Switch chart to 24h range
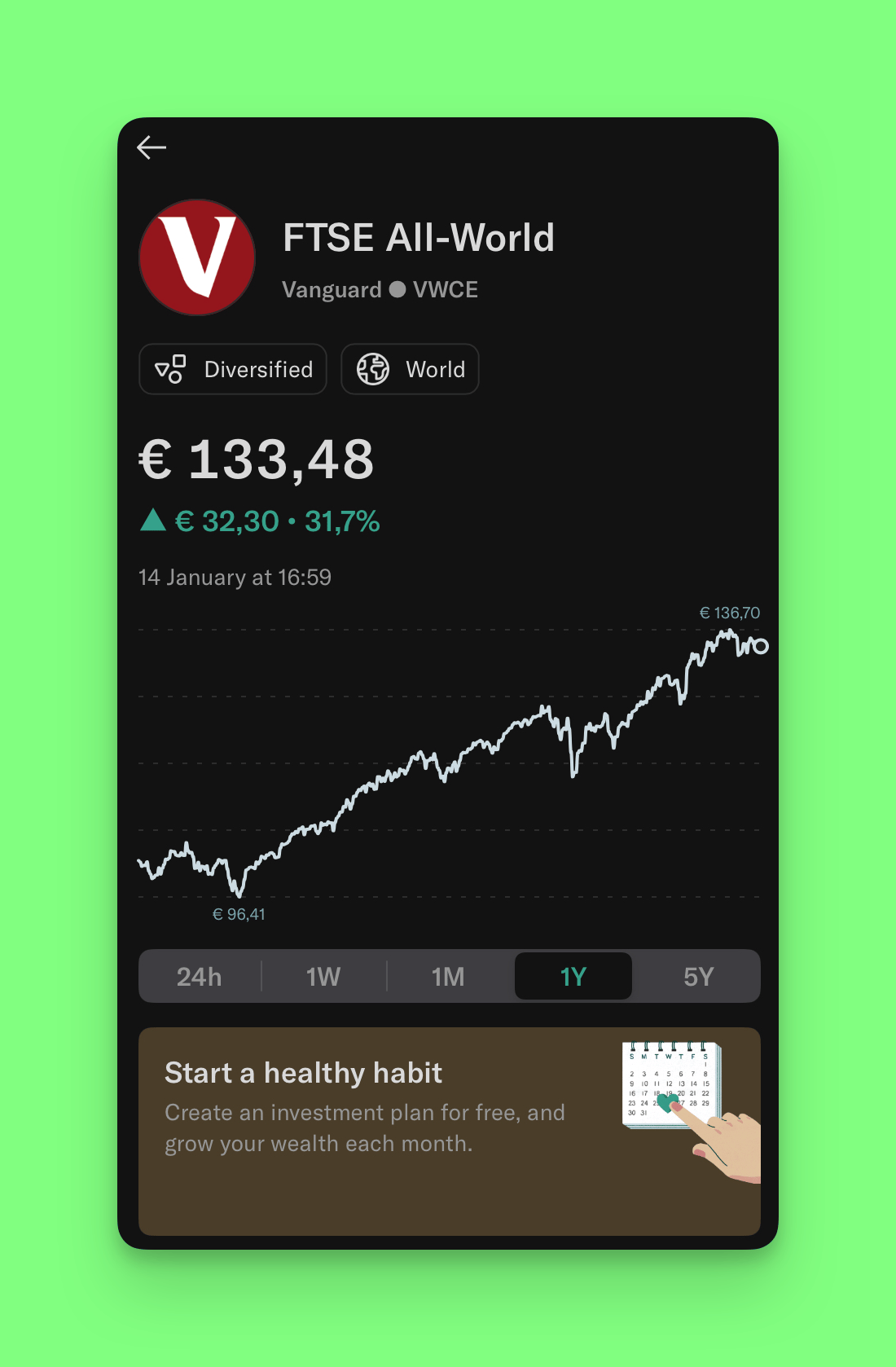The image size is (896, 1367). (200, 976)
